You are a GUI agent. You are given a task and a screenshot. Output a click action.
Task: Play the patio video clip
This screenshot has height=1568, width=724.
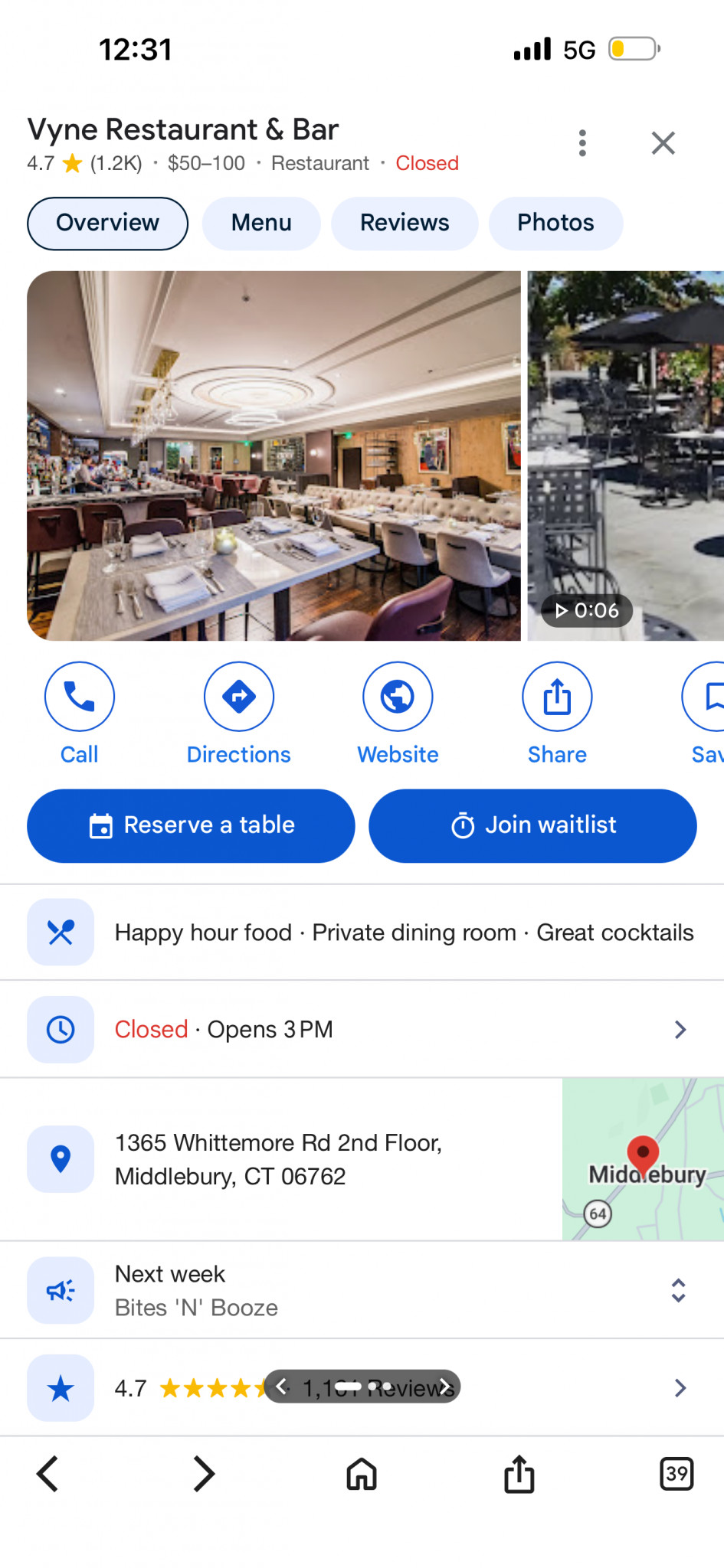[624, 456]
